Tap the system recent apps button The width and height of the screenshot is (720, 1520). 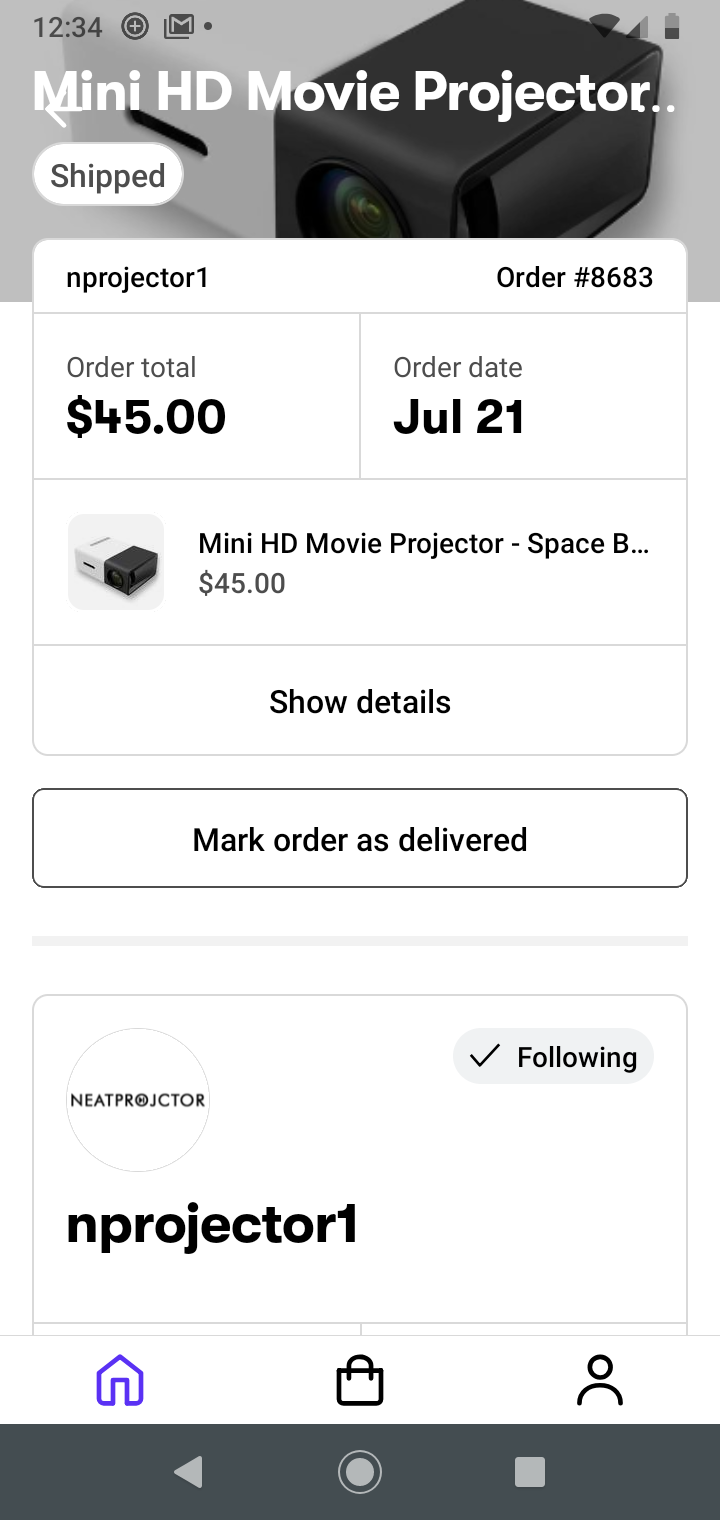529,1471
